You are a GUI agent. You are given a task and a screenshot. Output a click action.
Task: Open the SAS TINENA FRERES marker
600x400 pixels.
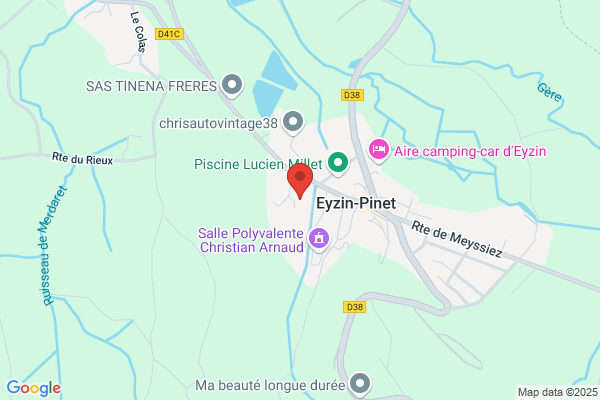click(x=232, y=85)
